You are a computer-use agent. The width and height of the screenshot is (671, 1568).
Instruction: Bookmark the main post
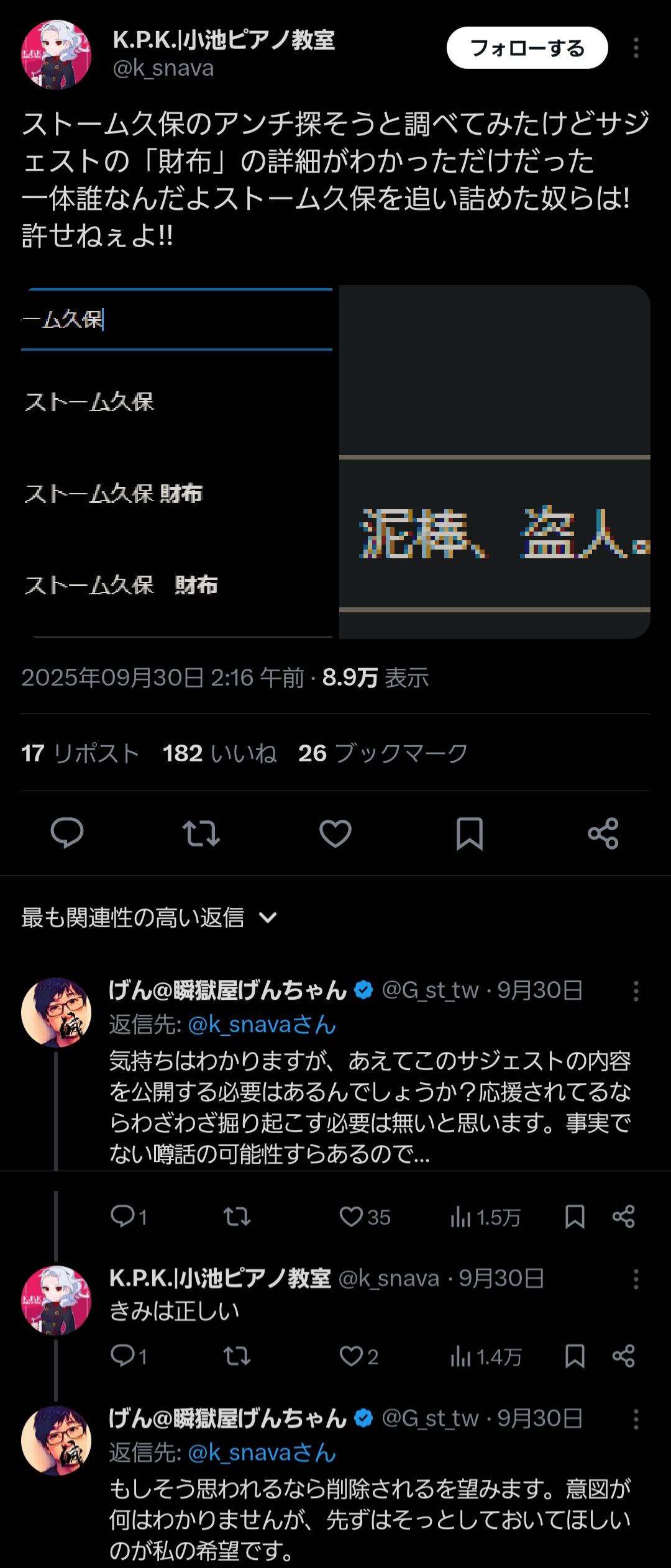[x=469, y=833]
